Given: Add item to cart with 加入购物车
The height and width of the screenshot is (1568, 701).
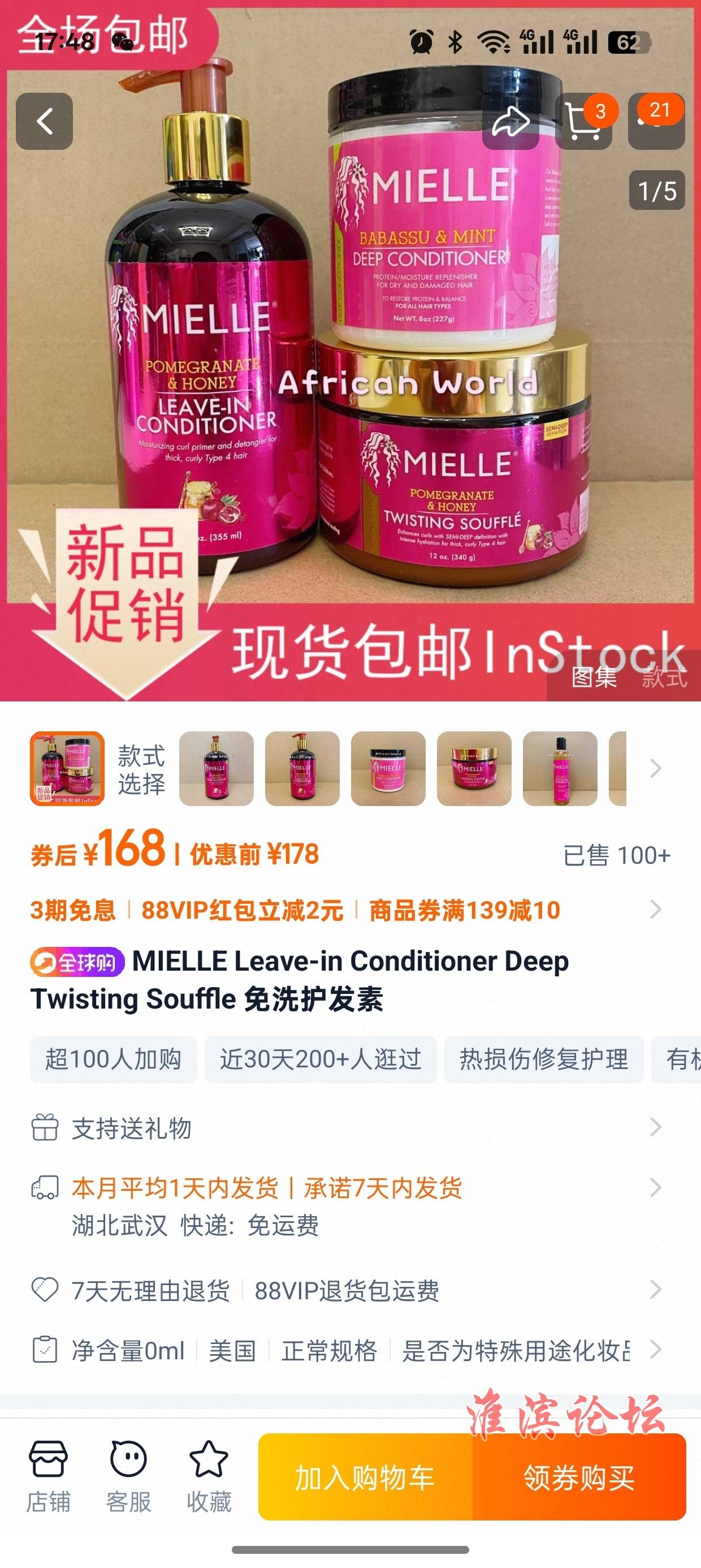Looking at the screenshot, I should [x=365, y=1477].
